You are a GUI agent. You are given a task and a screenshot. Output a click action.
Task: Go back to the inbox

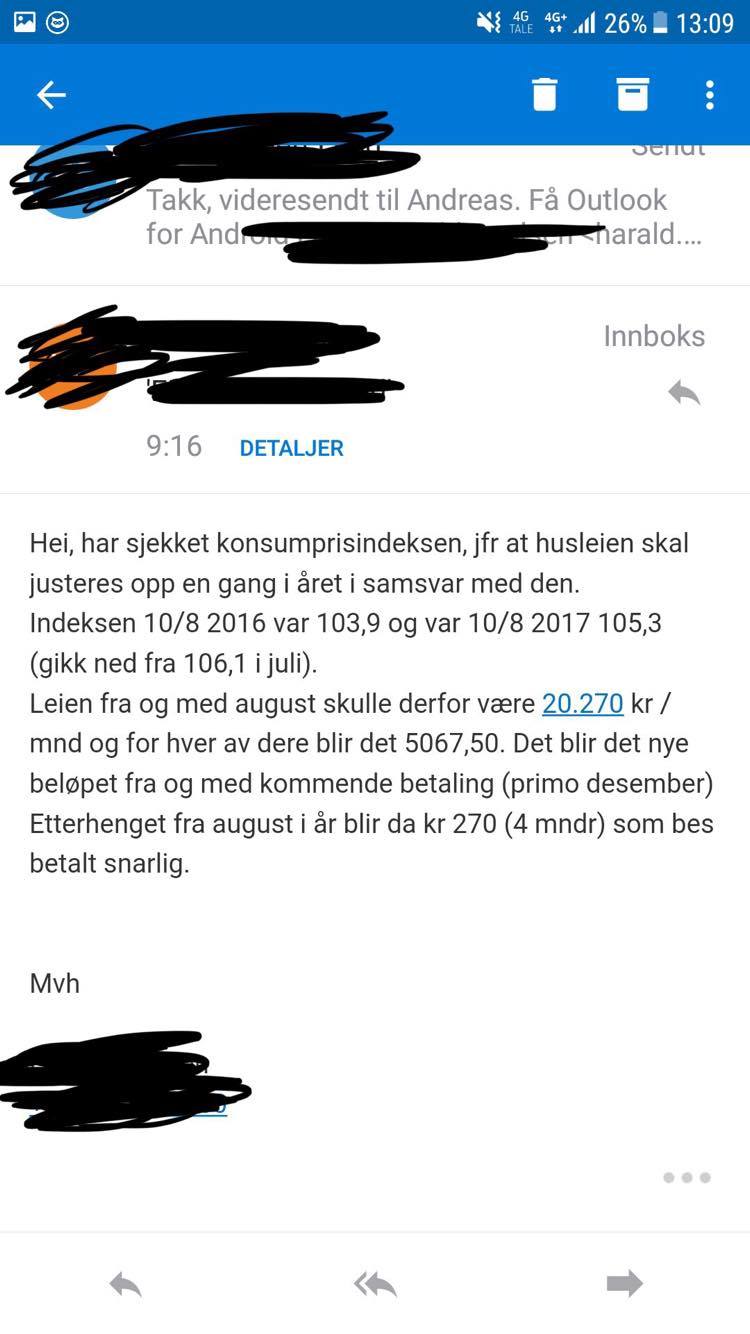coord(51,95)
